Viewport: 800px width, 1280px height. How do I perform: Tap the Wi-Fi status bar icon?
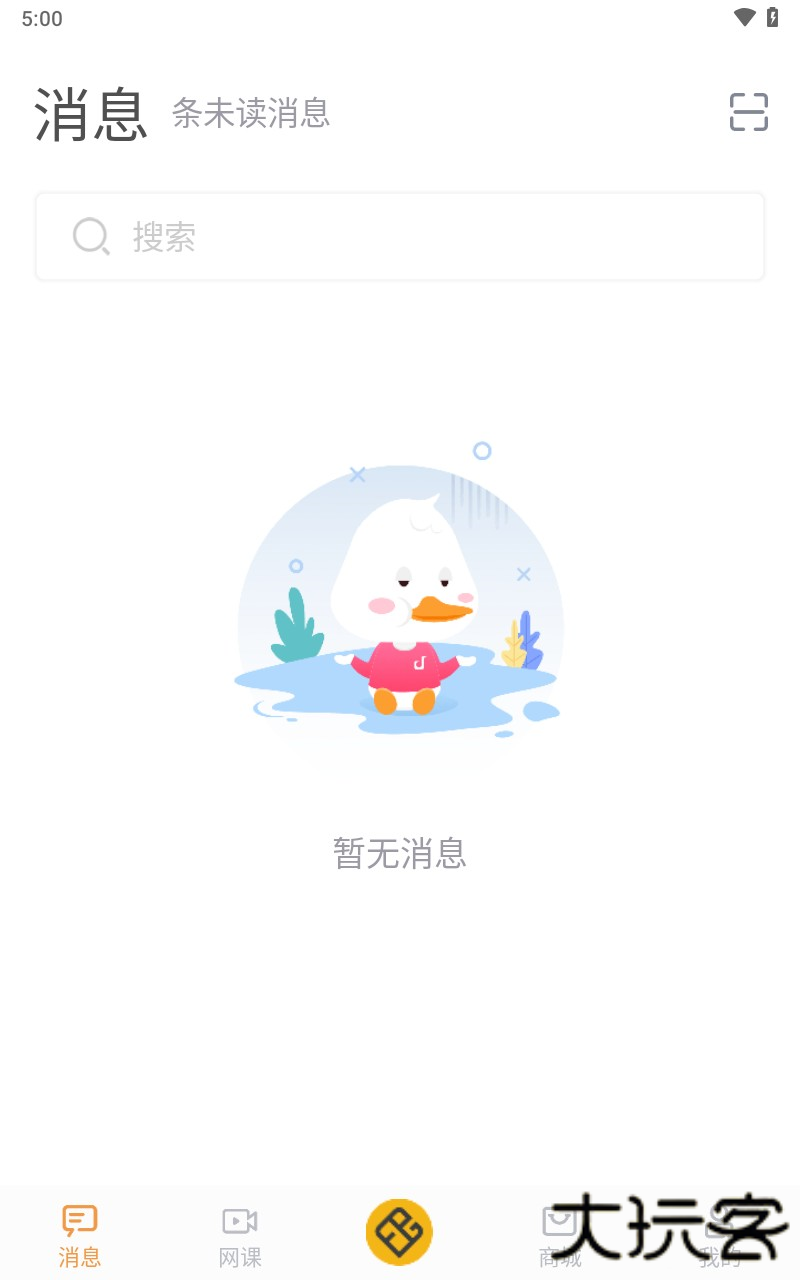[742, 16]
